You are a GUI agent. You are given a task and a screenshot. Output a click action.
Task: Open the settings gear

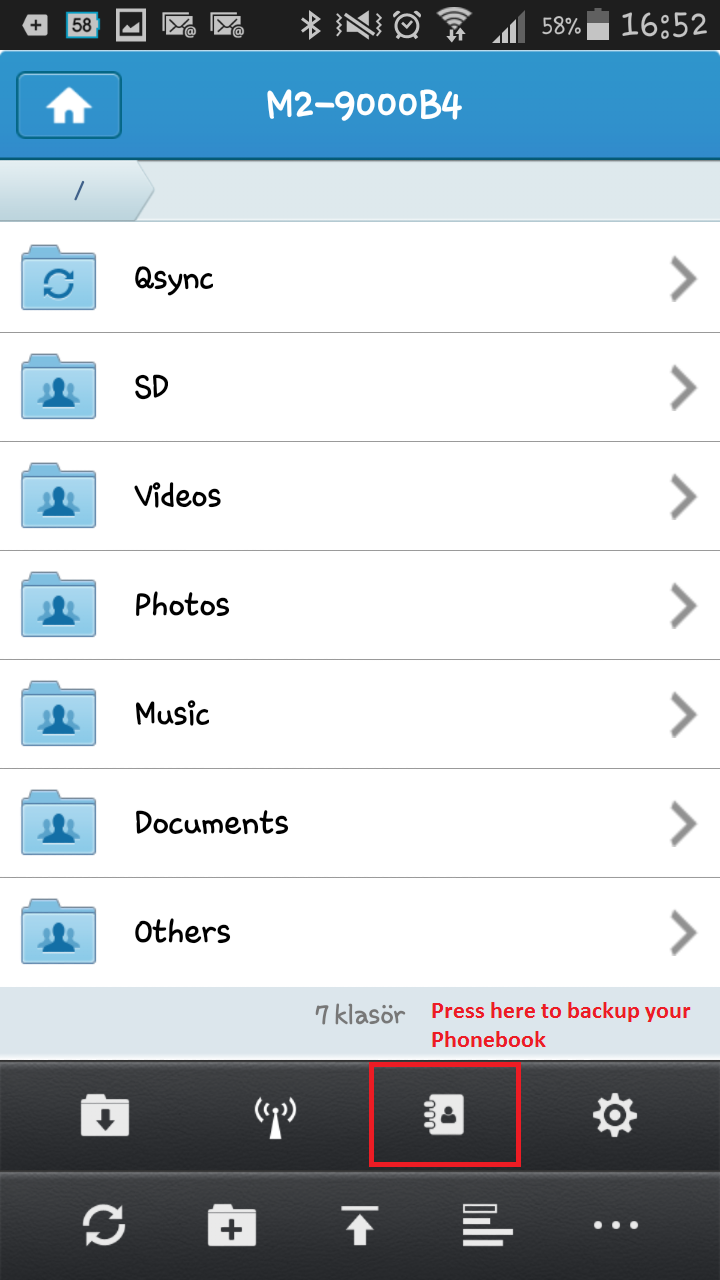point(615,1115)
